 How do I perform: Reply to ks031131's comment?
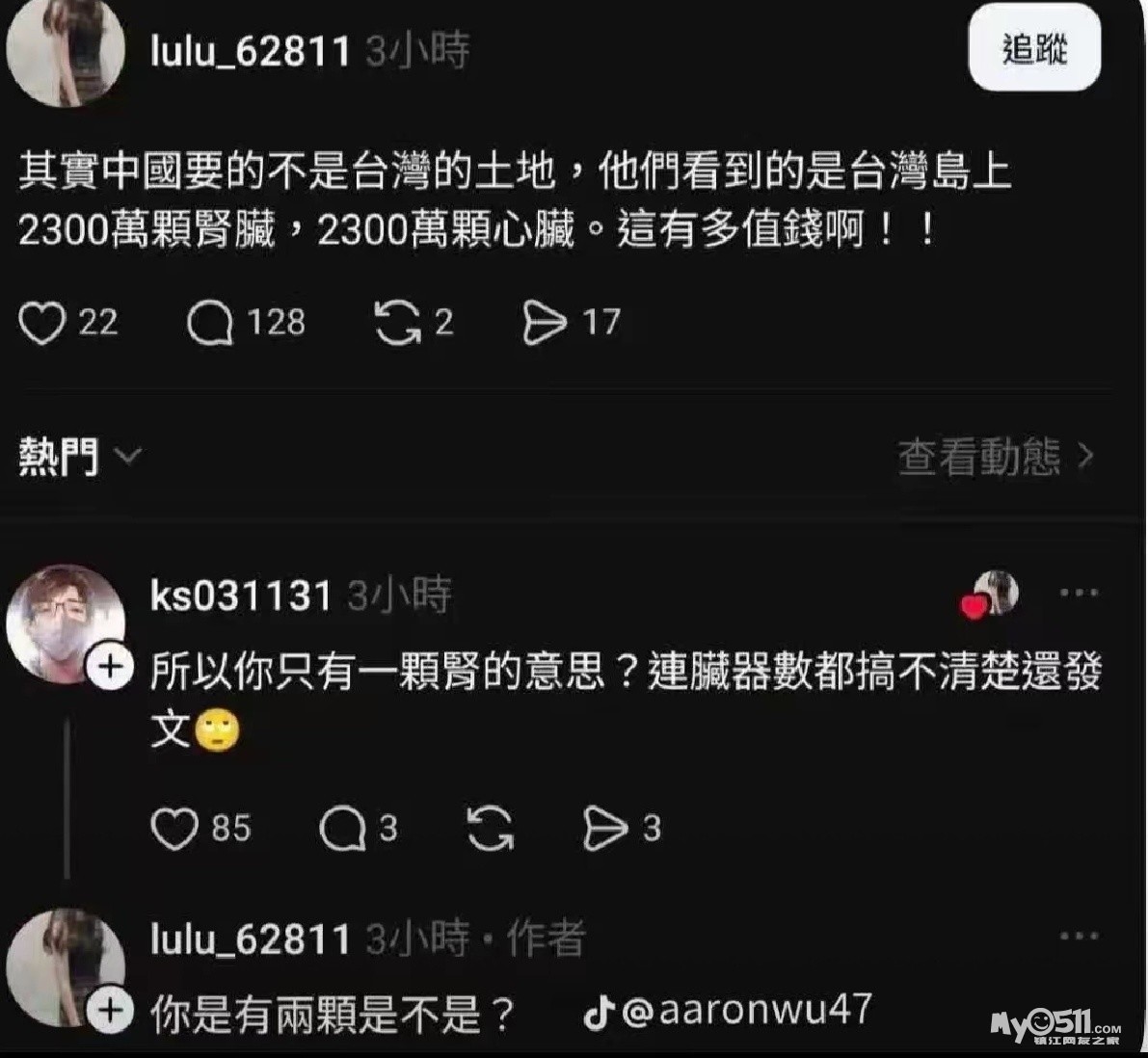tap(341, 829)
